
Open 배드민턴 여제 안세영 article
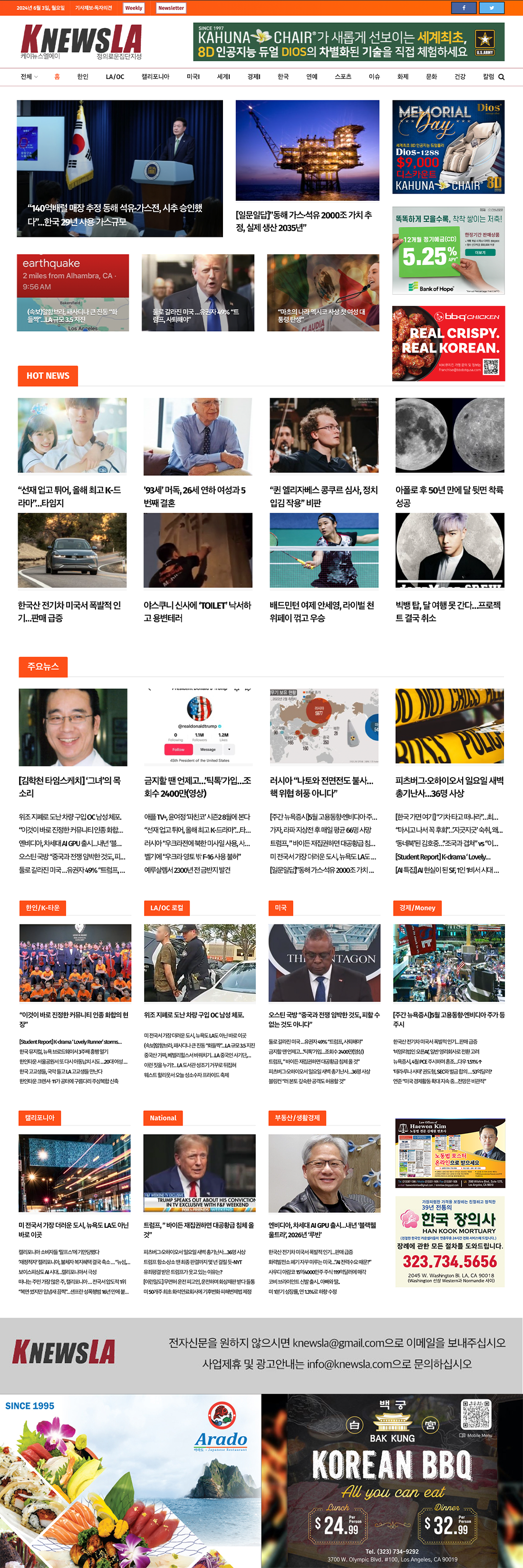point(323,611)
